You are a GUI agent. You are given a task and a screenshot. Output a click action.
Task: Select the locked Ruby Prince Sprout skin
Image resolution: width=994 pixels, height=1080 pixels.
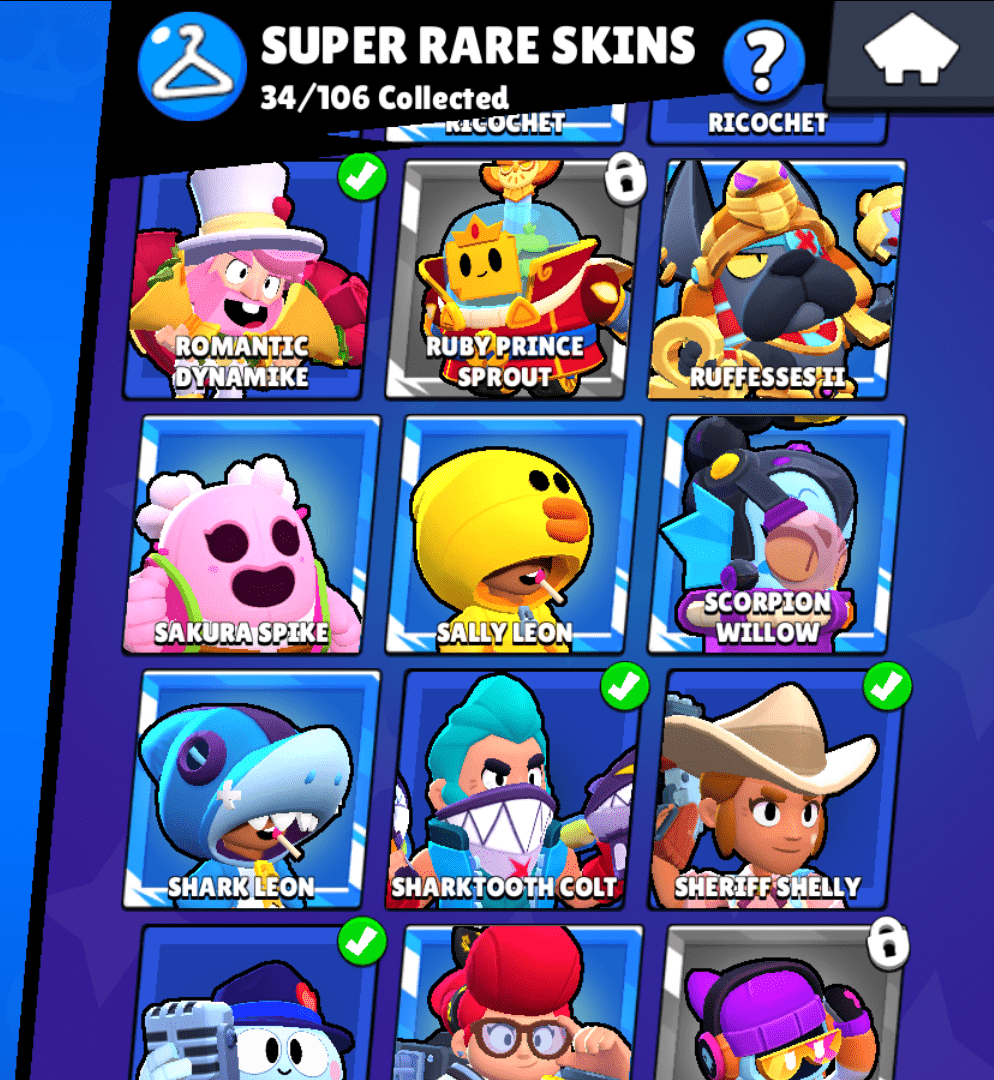(x=512, y=278)
